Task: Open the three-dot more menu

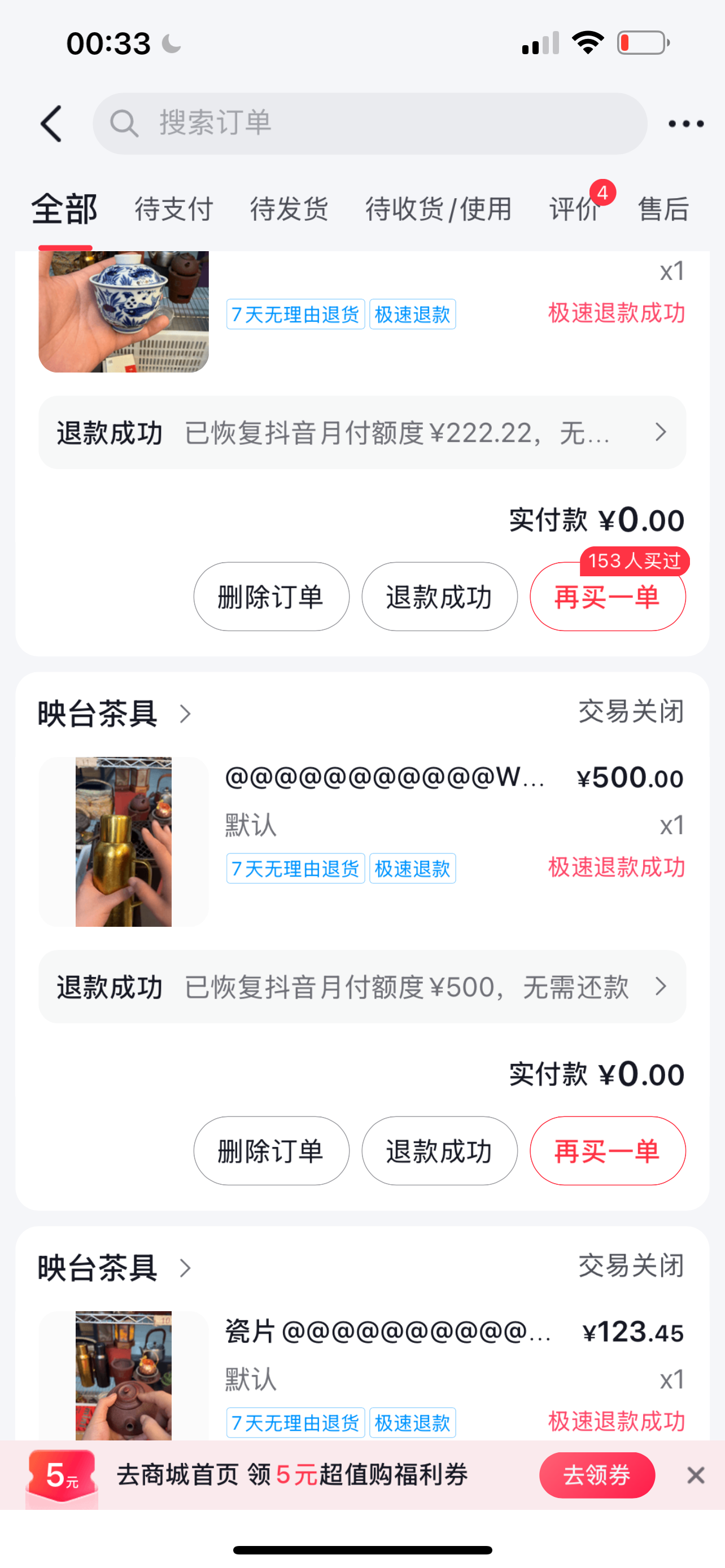Action: tap(685, 124)
